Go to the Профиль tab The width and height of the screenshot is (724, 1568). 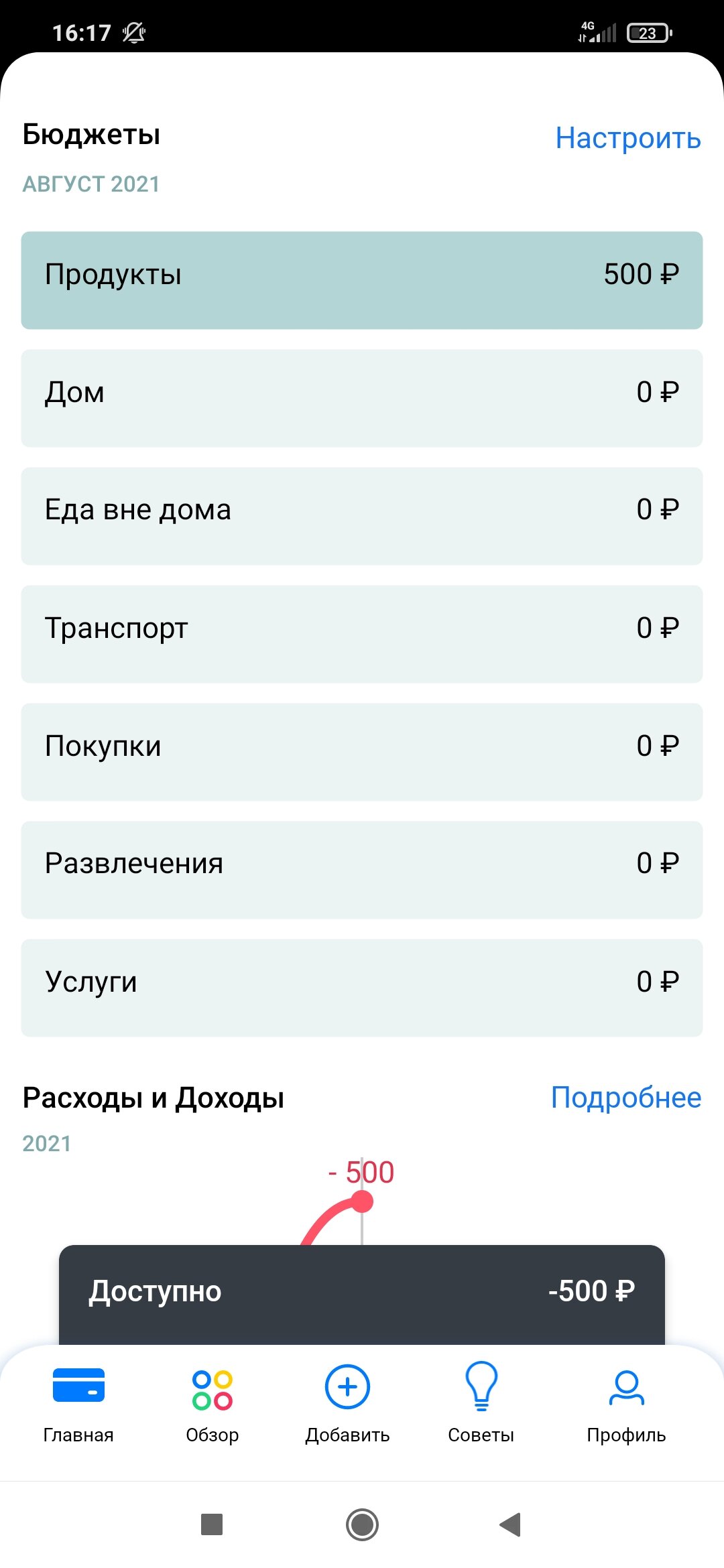(x=626, y=1405)
